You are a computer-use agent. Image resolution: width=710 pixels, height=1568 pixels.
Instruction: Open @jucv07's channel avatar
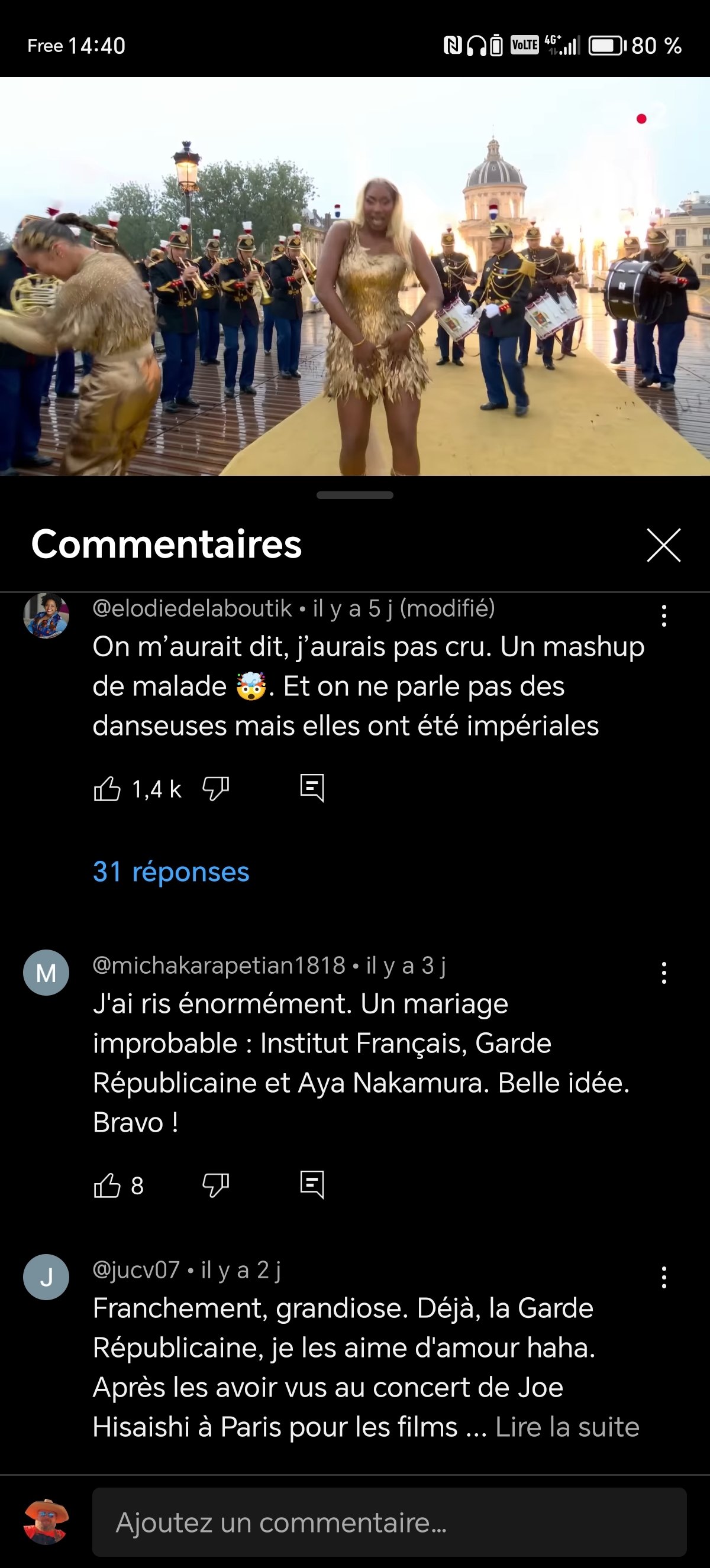pyautogui.click(x=46, y=1278)
